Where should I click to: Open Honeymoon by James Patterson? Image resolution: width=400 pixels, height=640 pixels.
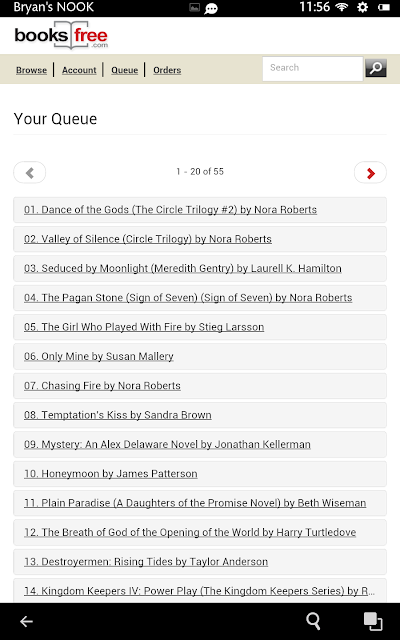tap(200, 474)
